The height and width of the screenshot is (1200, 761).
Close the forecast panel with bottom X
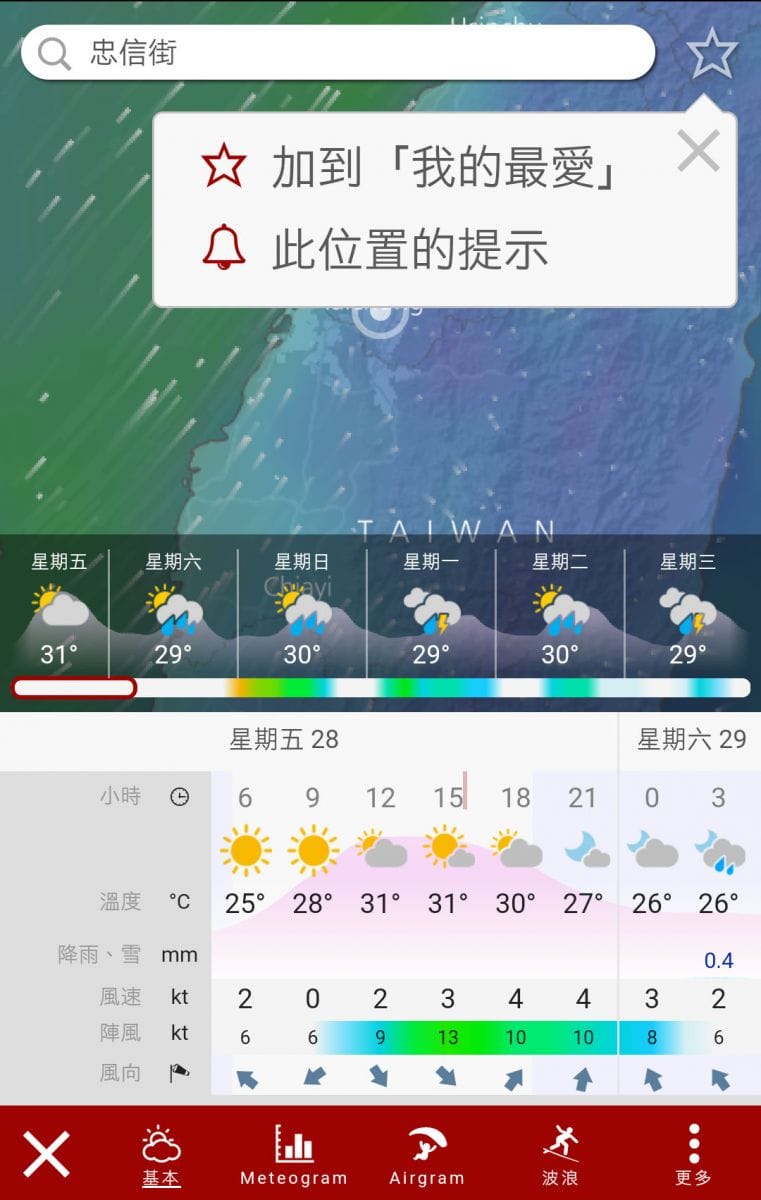click(x=46, y=1154)
